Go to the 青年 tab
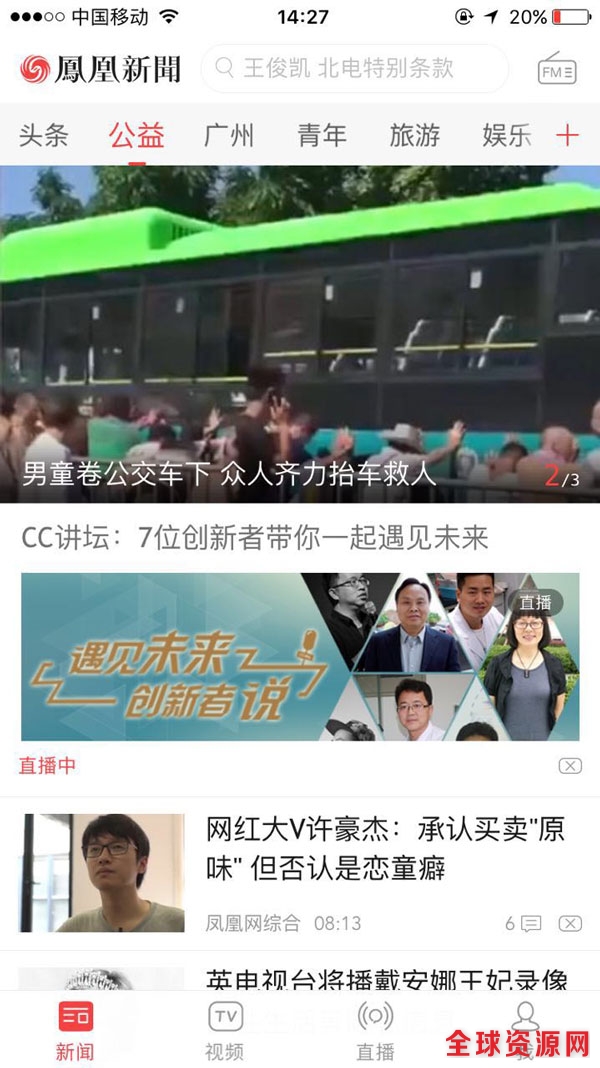The height and width of the screenshot is (1068, 600). point(322,136)
